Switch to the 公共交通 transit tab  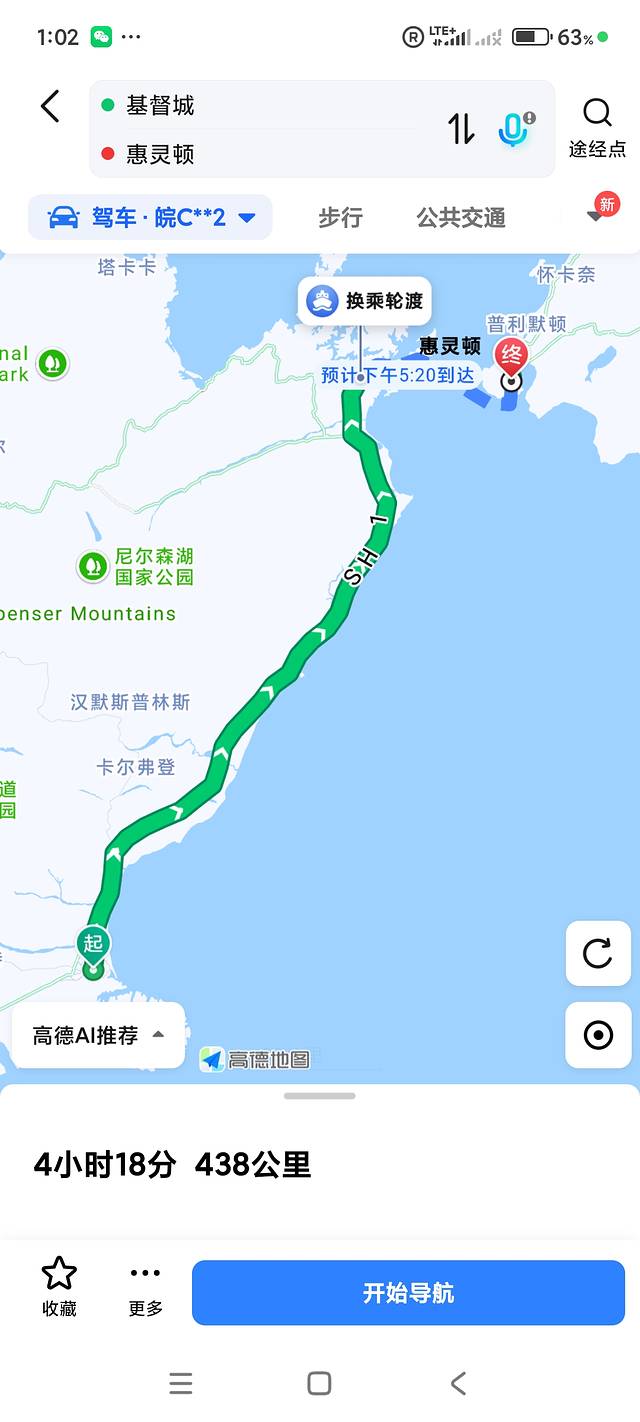461,217
